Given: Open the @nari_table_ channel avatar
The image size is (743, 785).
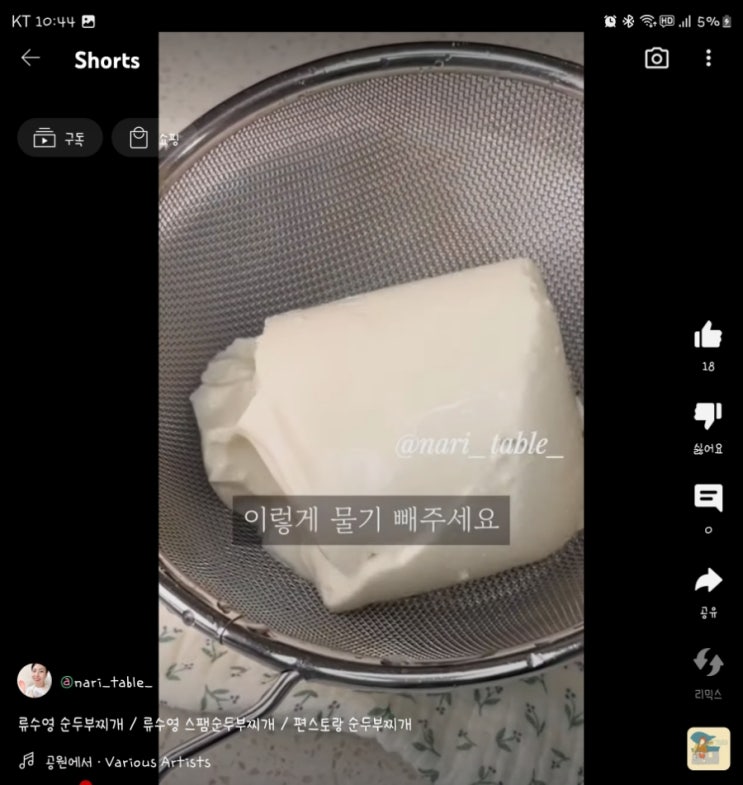Looking at the screenshot, I should [x=35, y=681].
